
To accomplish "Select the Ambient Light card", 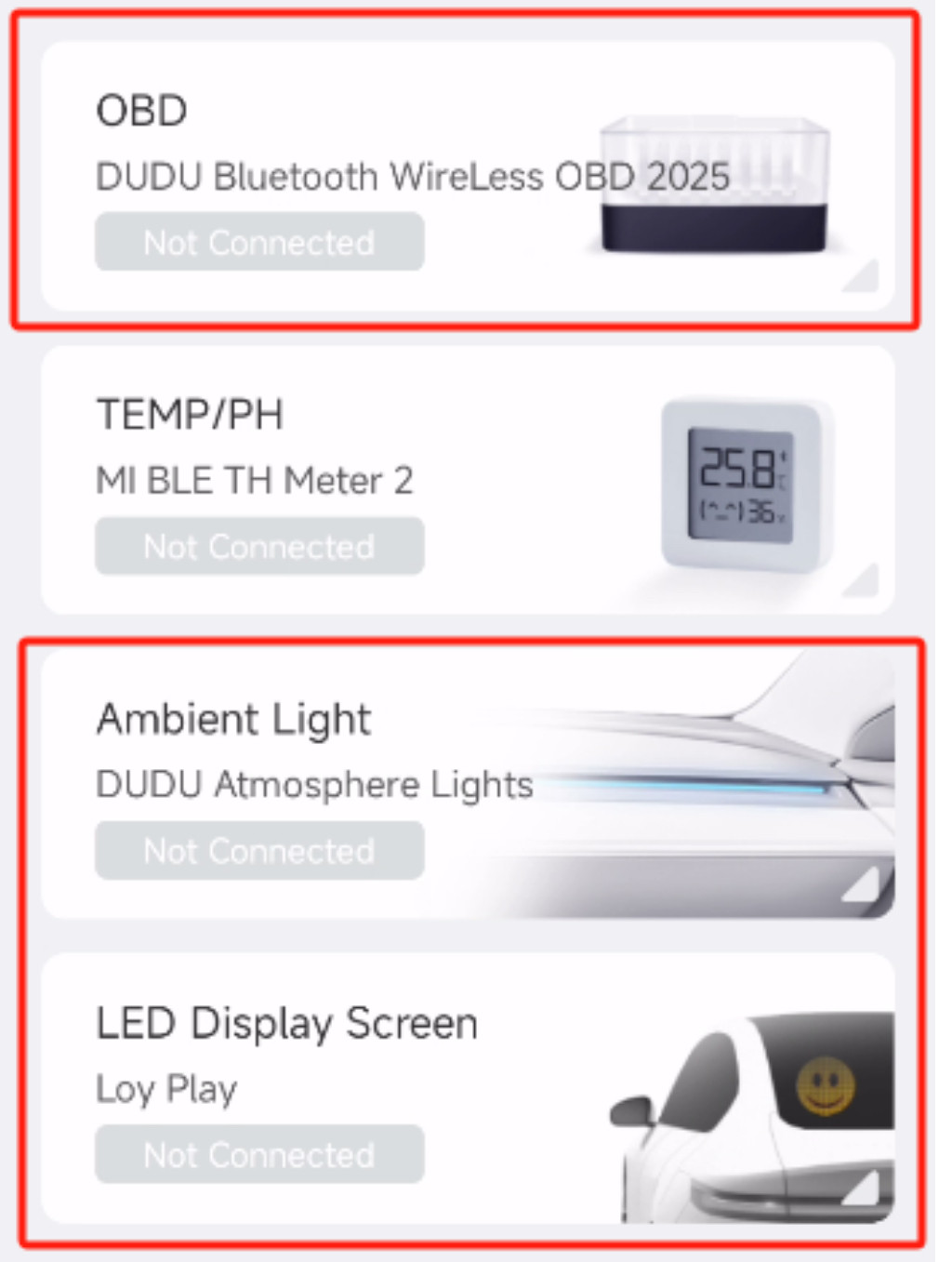I will pyautogui.click(x=467, y=783).
